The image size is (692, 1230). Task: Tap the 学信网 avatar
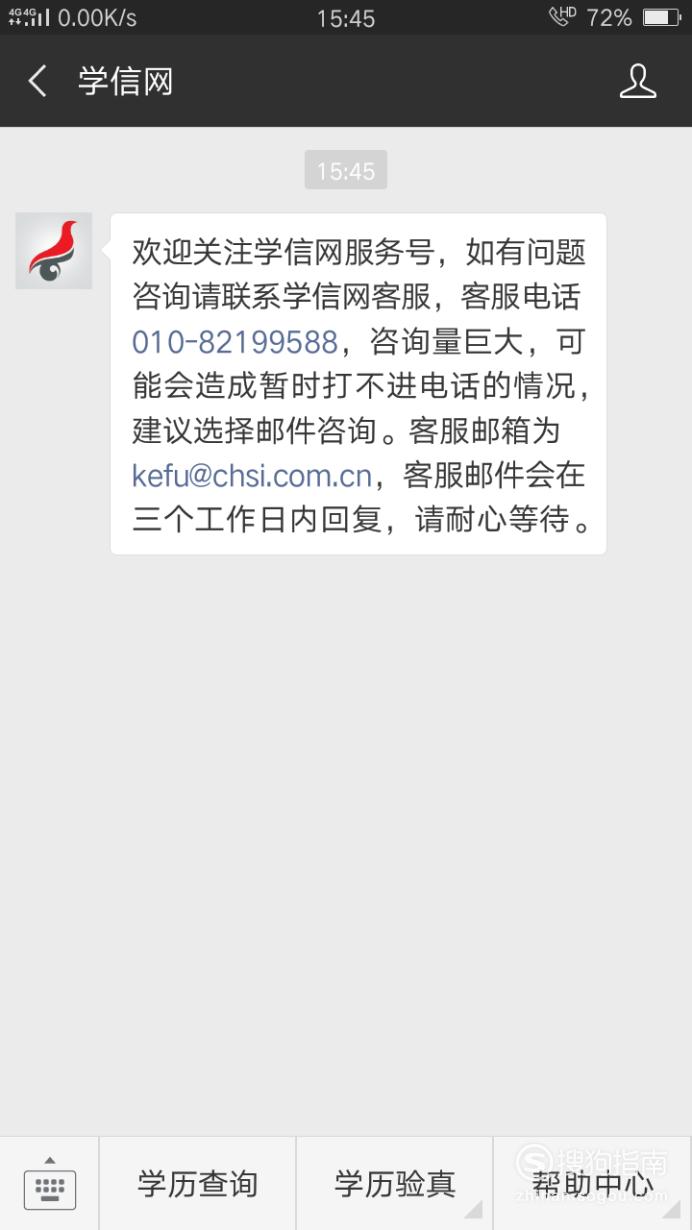click(54, 251)
